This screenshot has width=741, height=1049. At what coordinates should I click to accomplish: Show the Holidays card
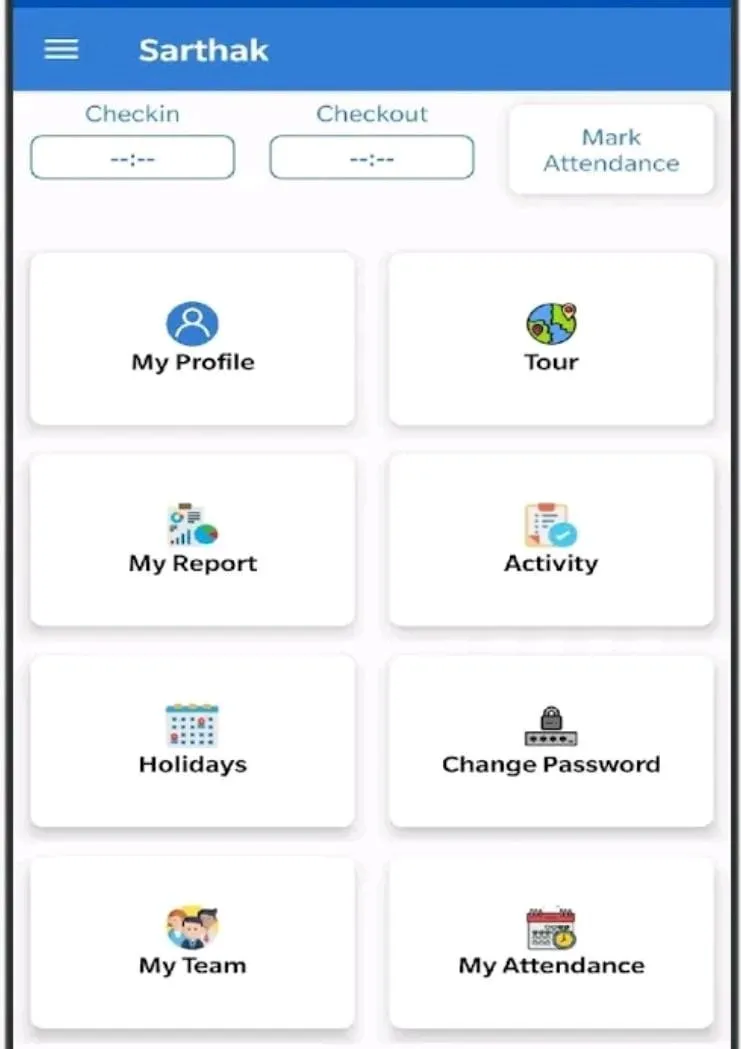[x=192, y=742]
